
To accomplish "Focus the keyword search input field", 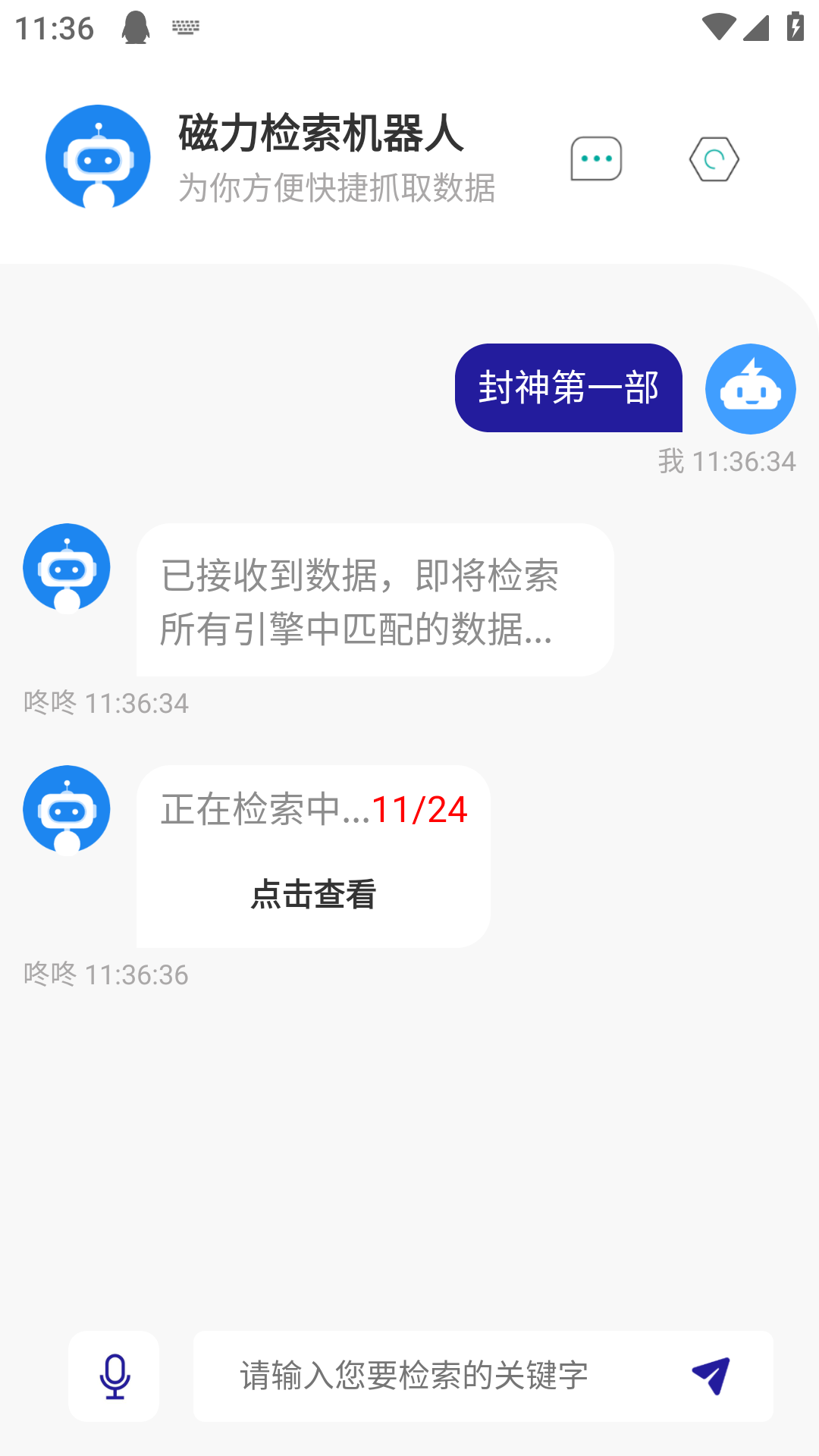I will 440,1376.
